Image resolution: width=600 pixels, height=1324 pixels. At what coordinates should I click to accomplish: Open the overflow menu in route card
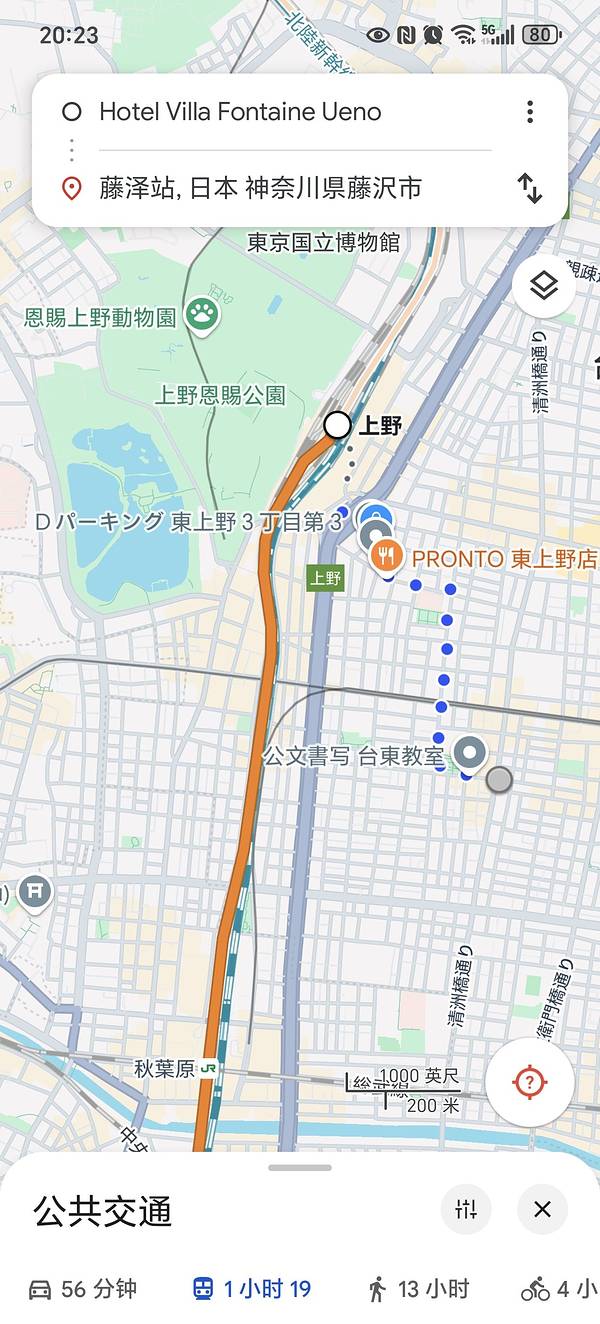[x=530, y=112]
